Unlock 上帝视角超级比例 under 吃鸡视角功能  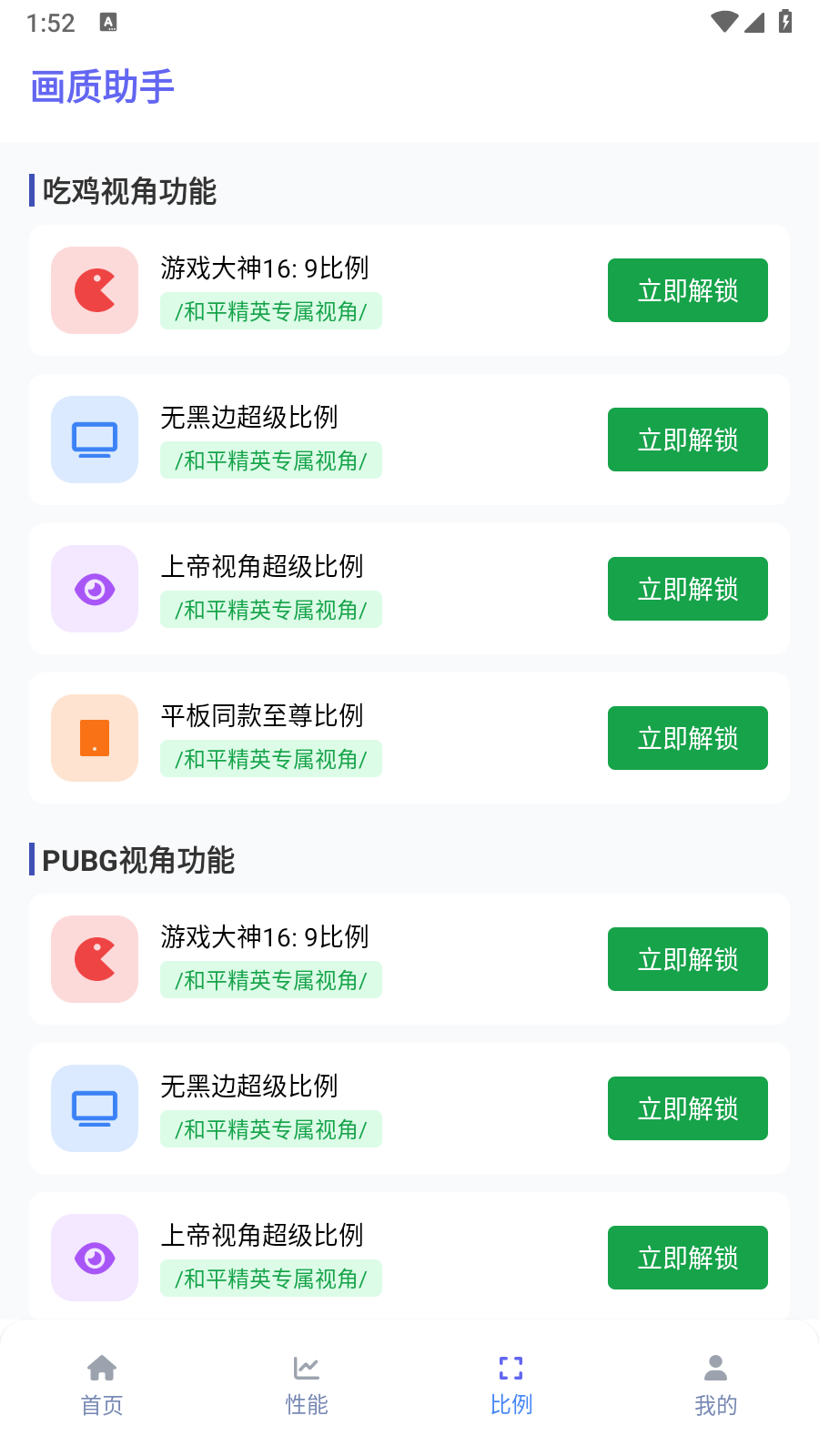[687, 589]
